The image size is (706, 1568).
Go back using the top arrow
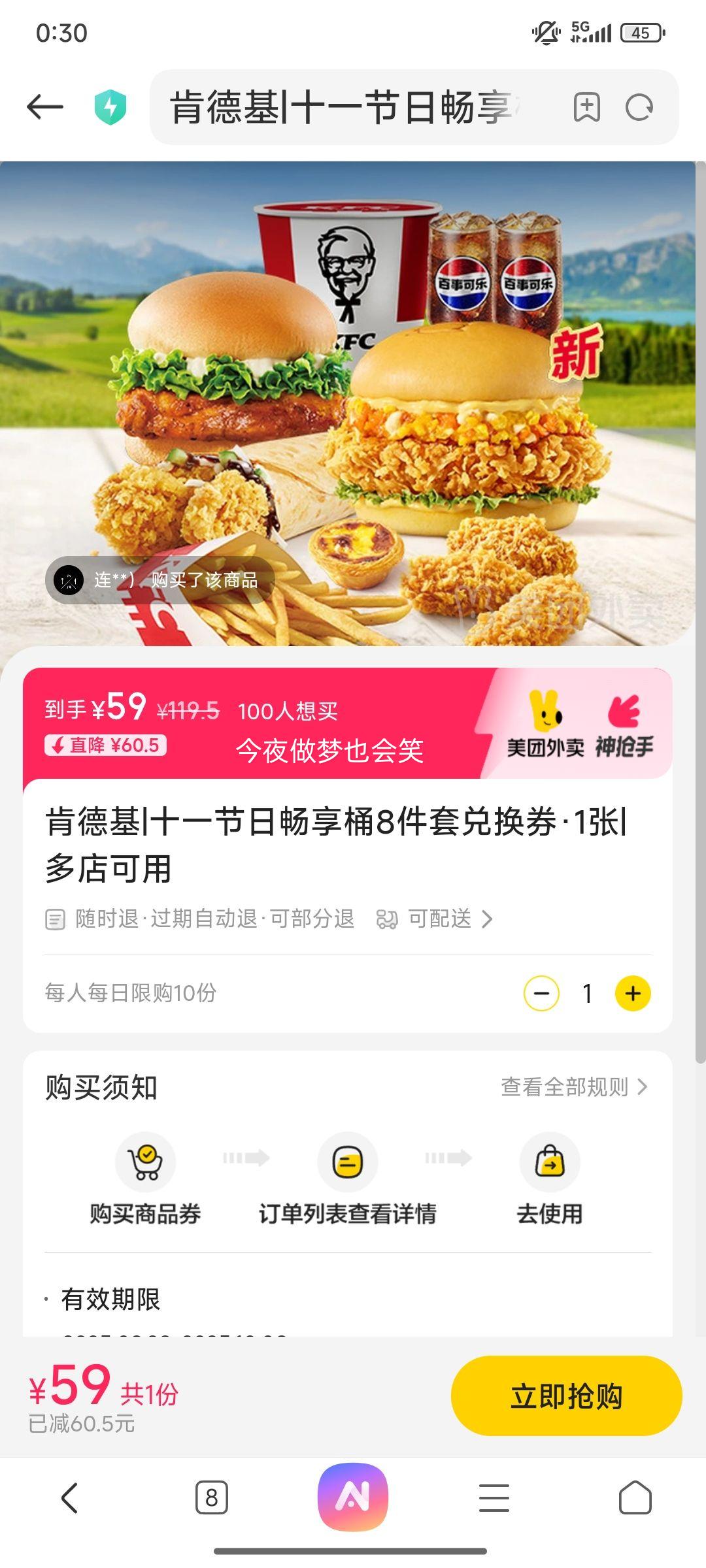tap(45, 107)
